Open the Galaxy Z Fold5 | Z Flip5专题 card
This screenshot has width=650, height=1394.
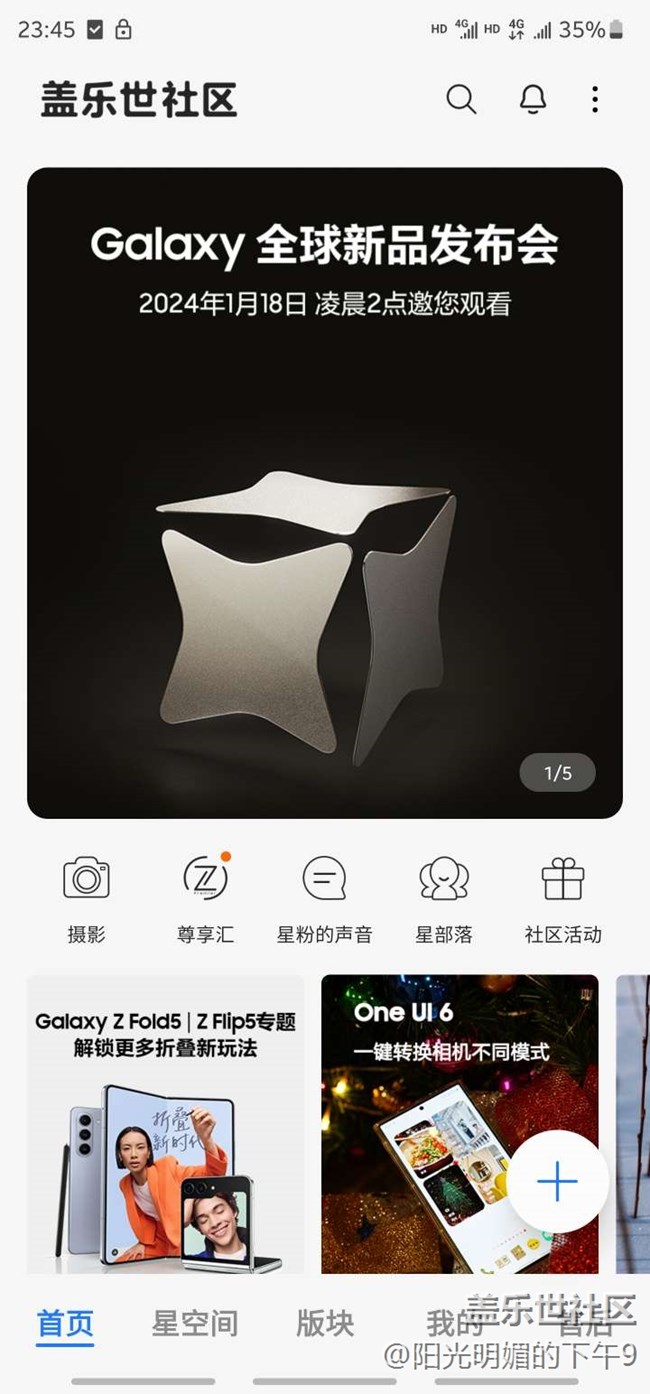coord(166,1124)
